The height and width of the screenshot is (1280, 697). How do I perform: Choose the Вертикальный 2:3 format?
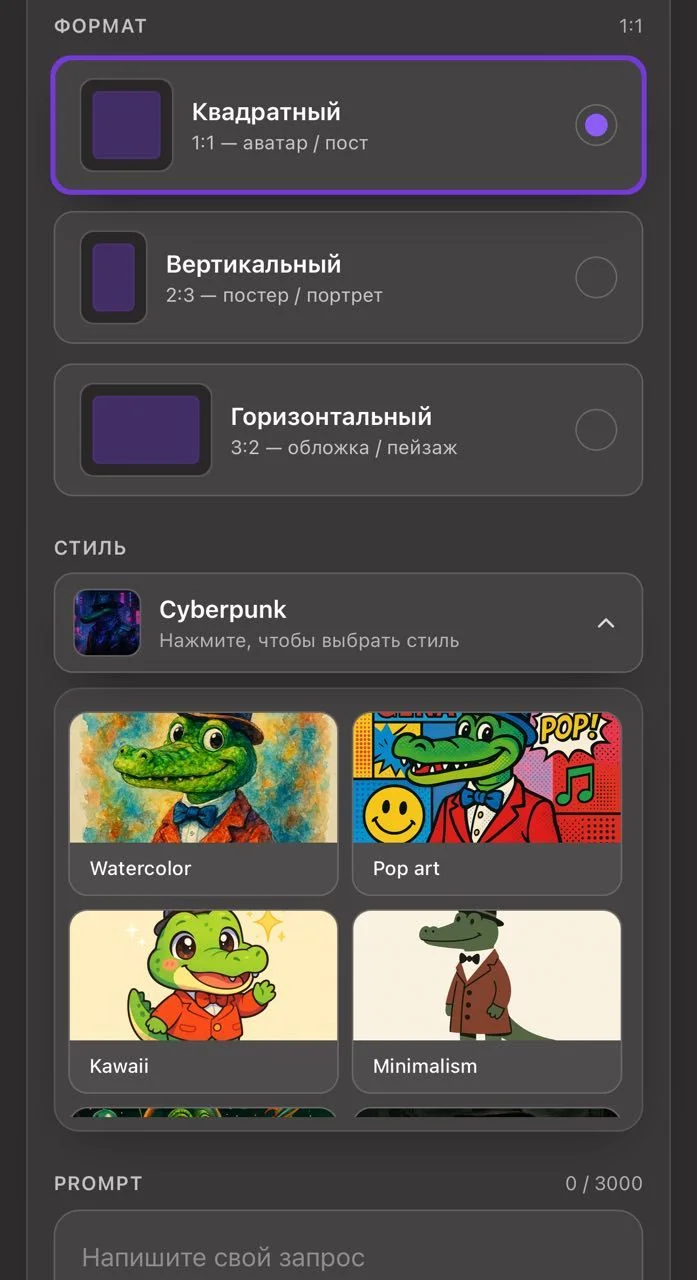[x=348, y=277]
